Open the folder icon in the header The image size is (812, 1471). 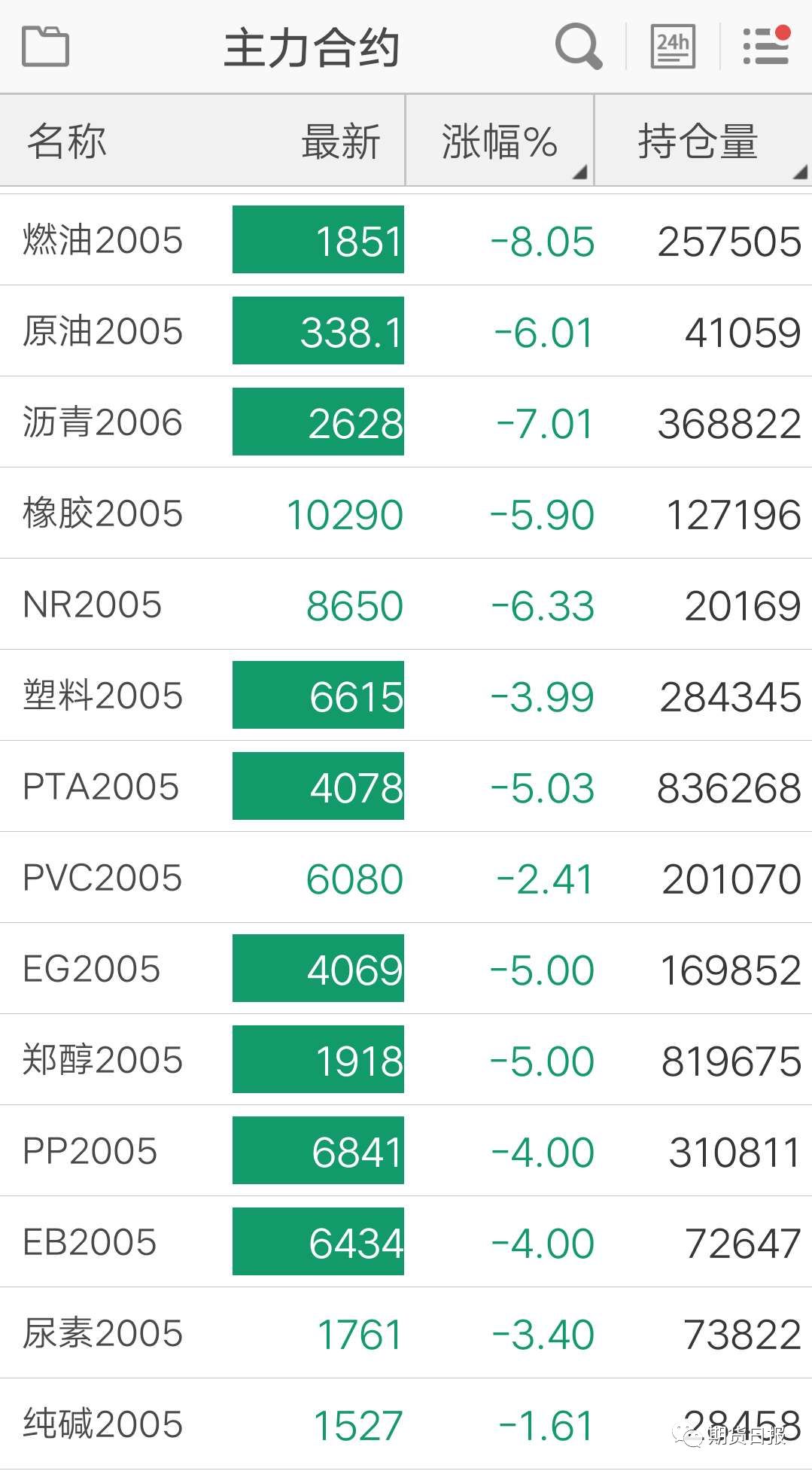(45, 47)
